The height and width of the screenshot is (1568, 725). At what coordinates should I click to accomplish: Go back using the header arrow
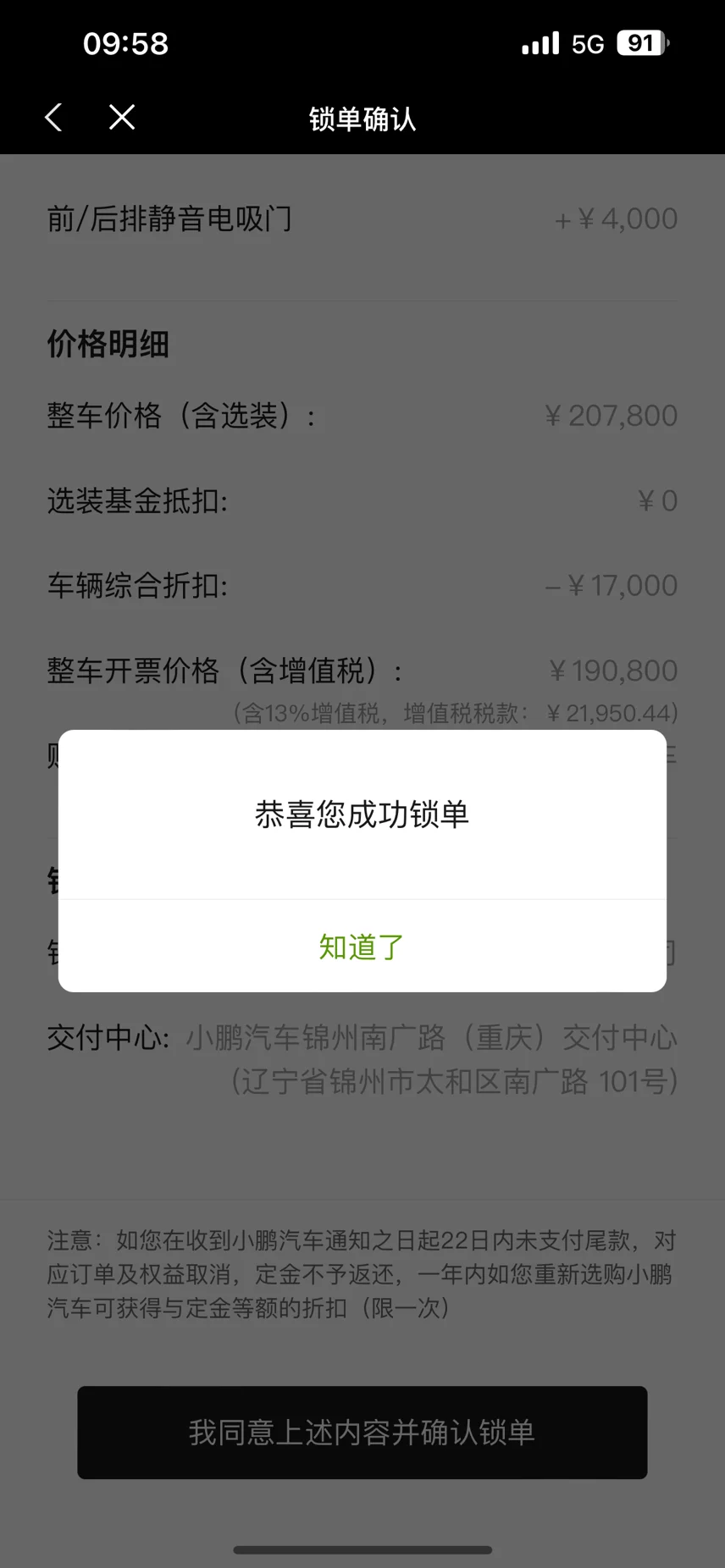click(x=53, y=118)
